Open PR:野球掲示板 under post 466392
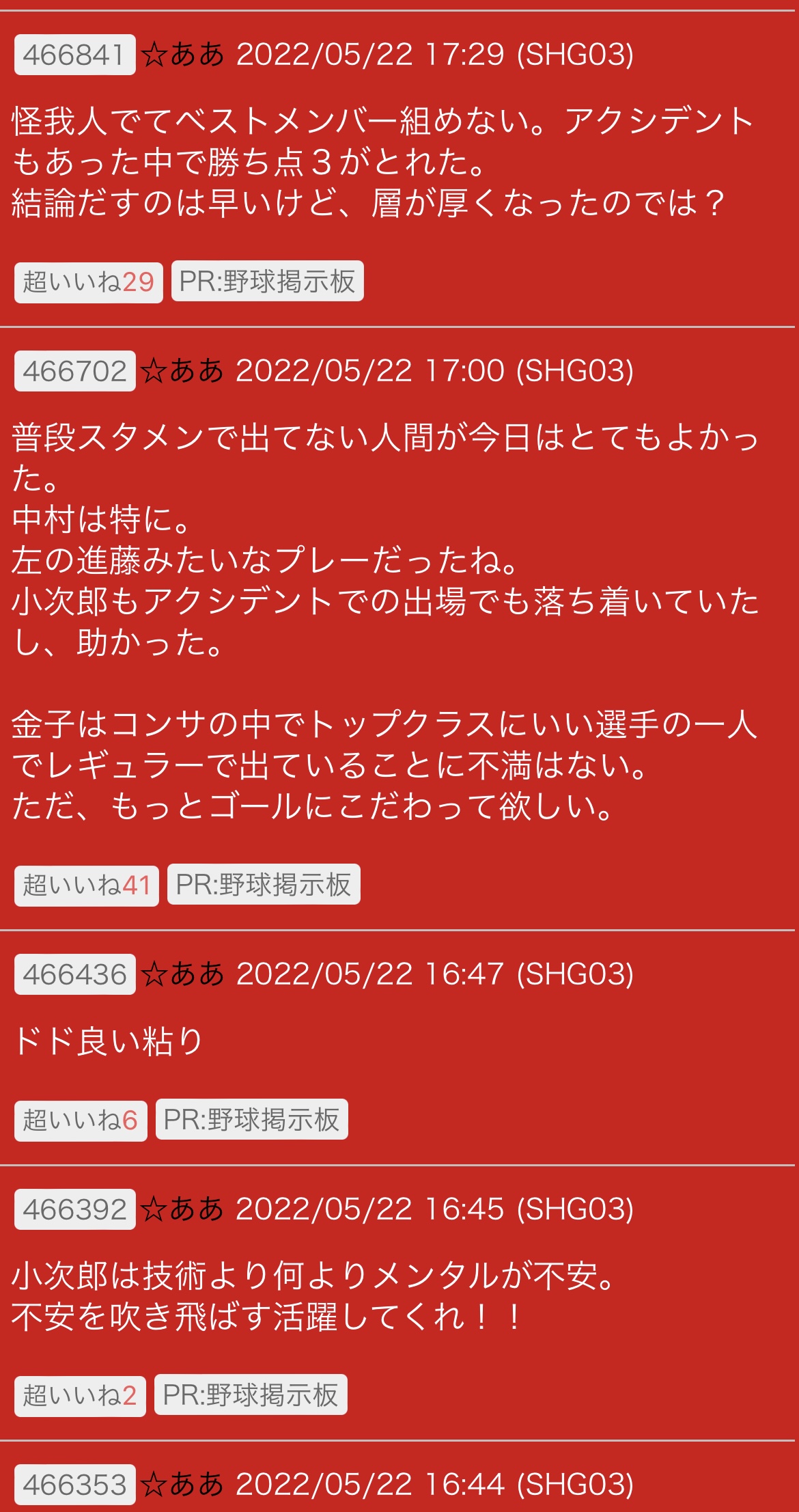Screen dimensions: 799x1512 251,1394
